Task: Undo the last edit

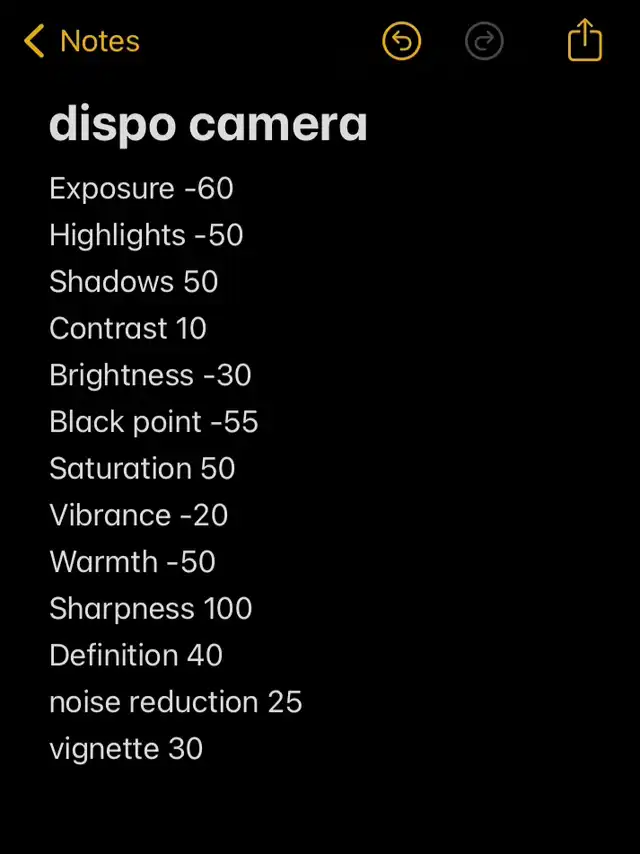Action: [x=402, y=42]
